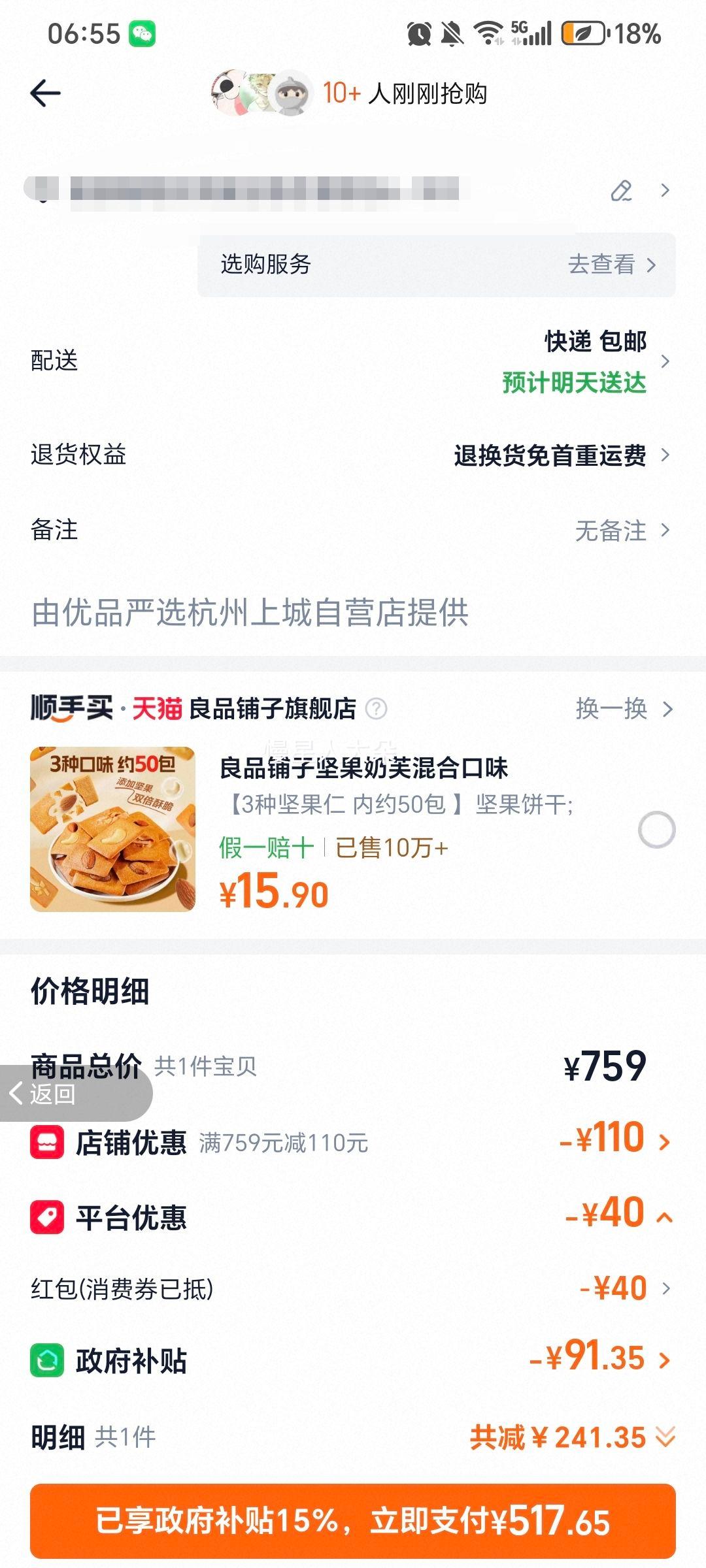The height and width of the screenshot is (1568, 706).
Task: Open the 良品铺子 product thumbnail
Action: click(x=112, y=829)
